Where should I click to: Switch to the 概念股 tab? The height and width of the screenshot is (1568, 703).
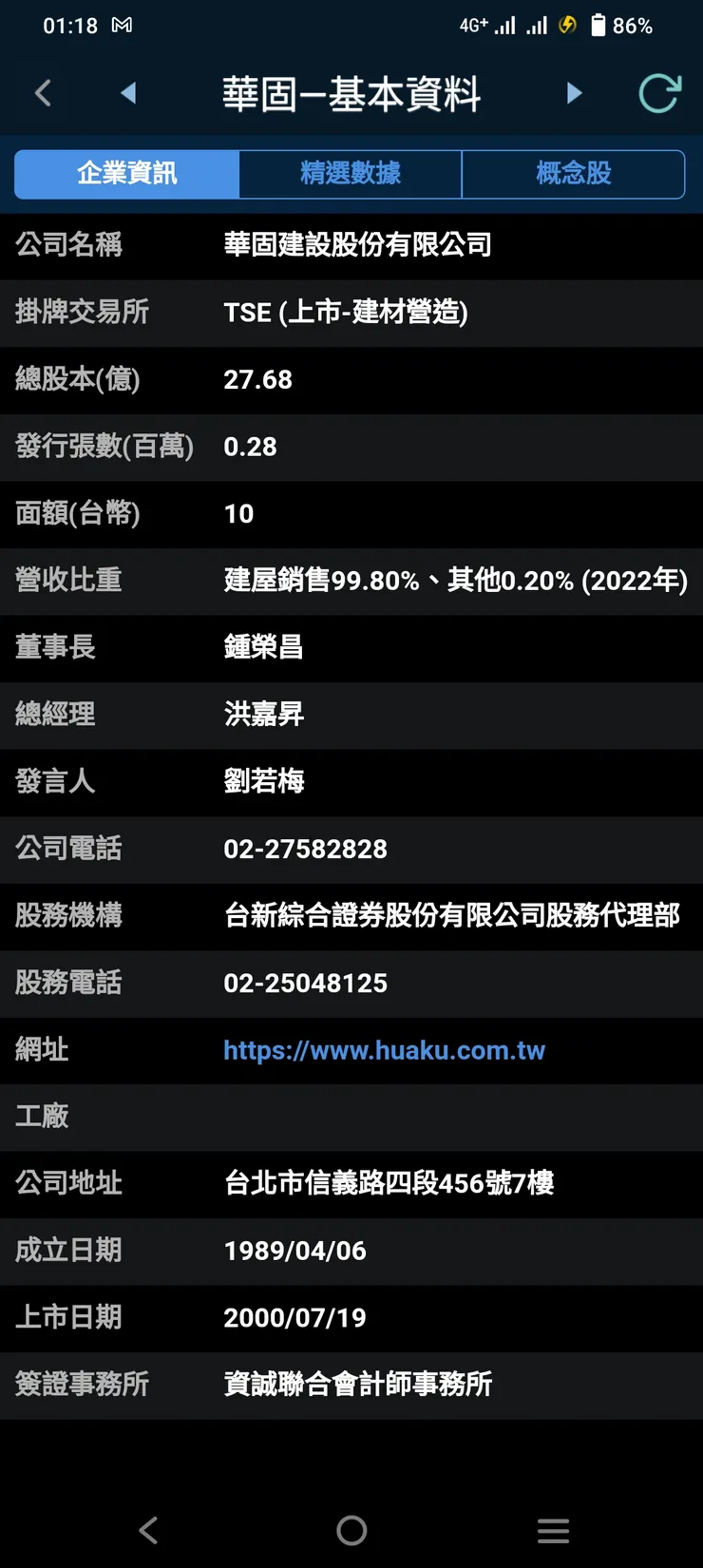[x=572, y=174]
